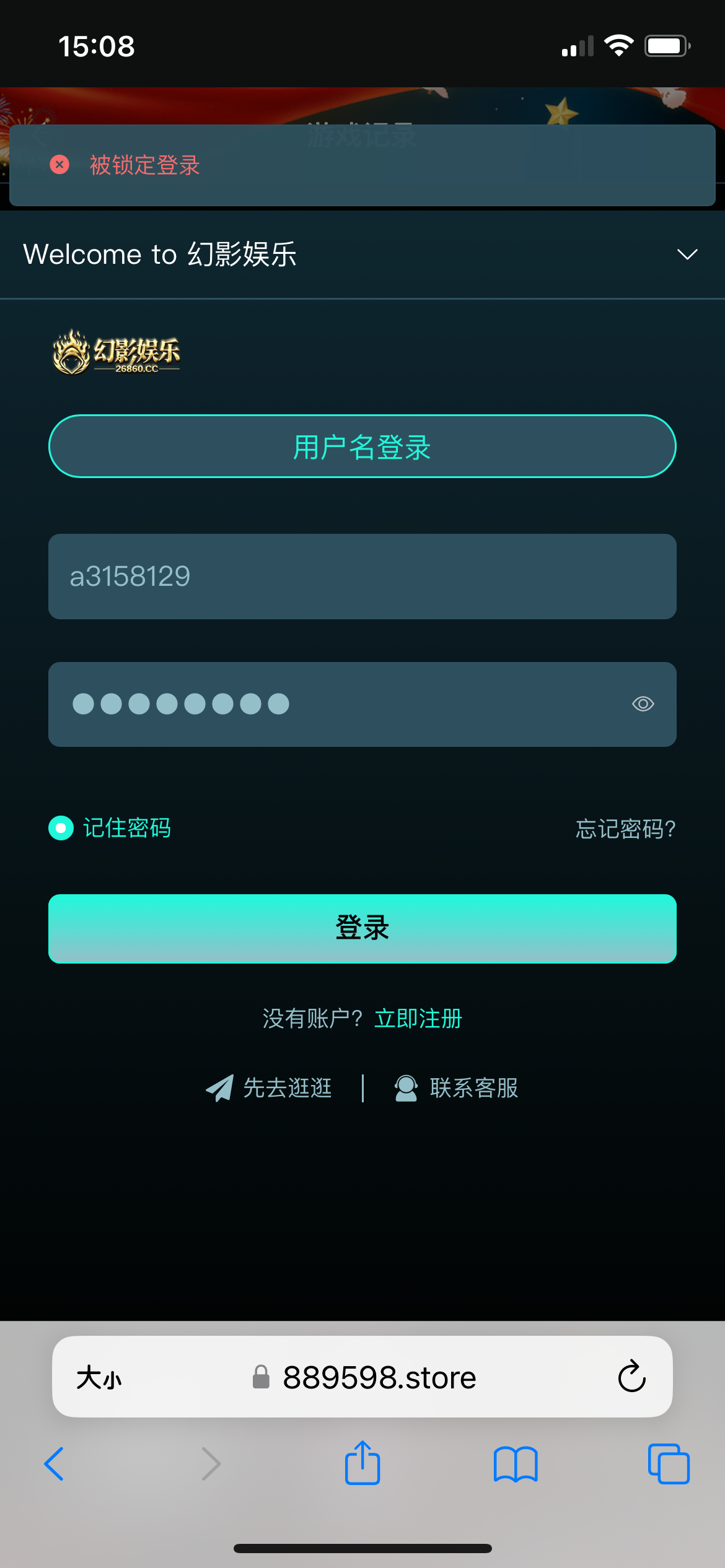
Task: Enable the 记住密码 remember password option
Action: click(x=60, y=827)
